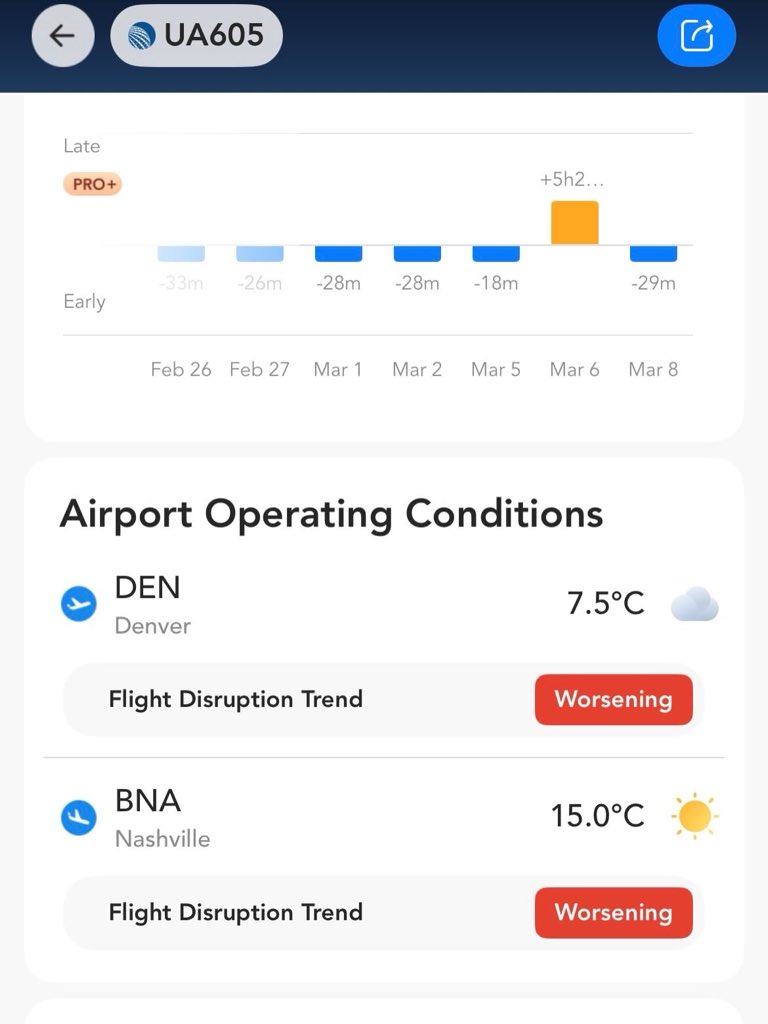Viewport: 768px width, 1024px height.
Task: Tap the PRO+ badge
Action: coord(93,184)
